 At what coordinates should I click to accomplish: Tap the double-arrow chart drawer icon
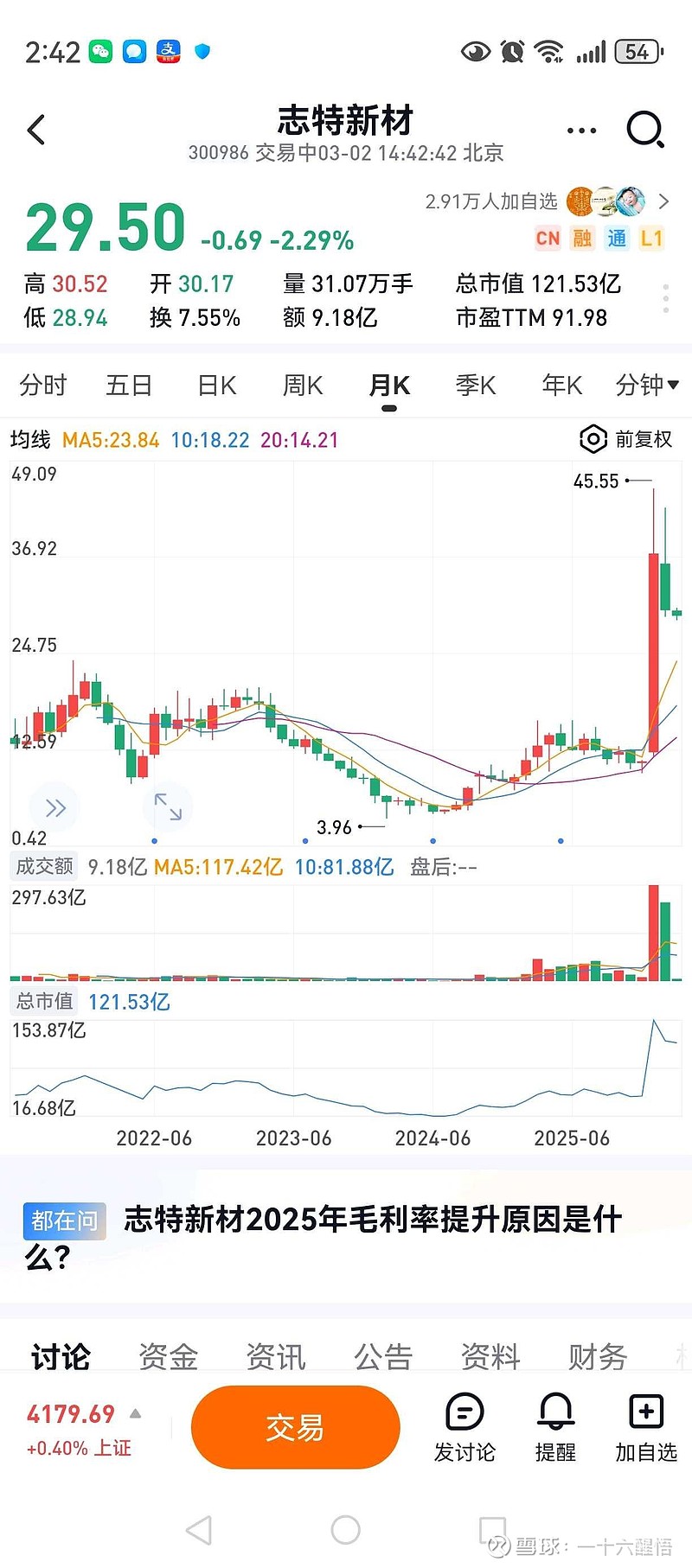[54, 806]
